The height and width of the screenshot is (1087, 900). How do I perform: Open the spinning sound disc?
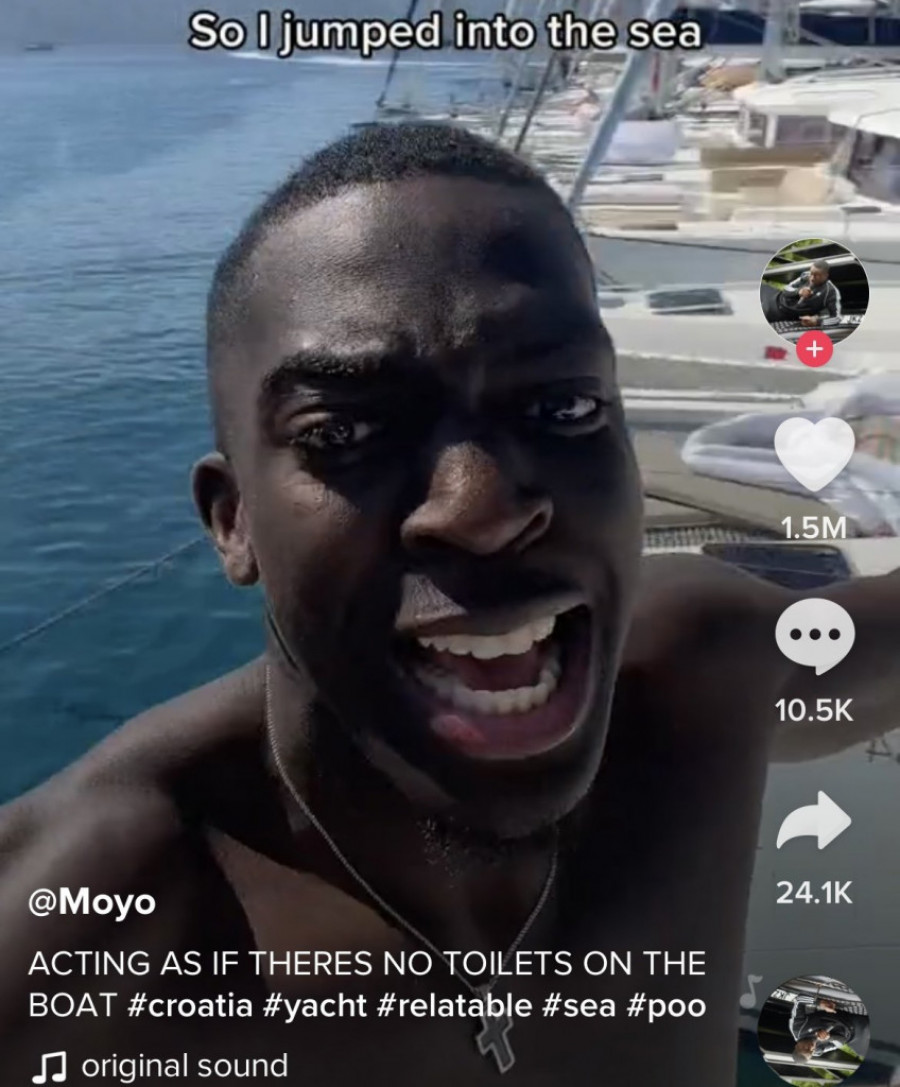pyautogui.click(x=813, y=1030)
